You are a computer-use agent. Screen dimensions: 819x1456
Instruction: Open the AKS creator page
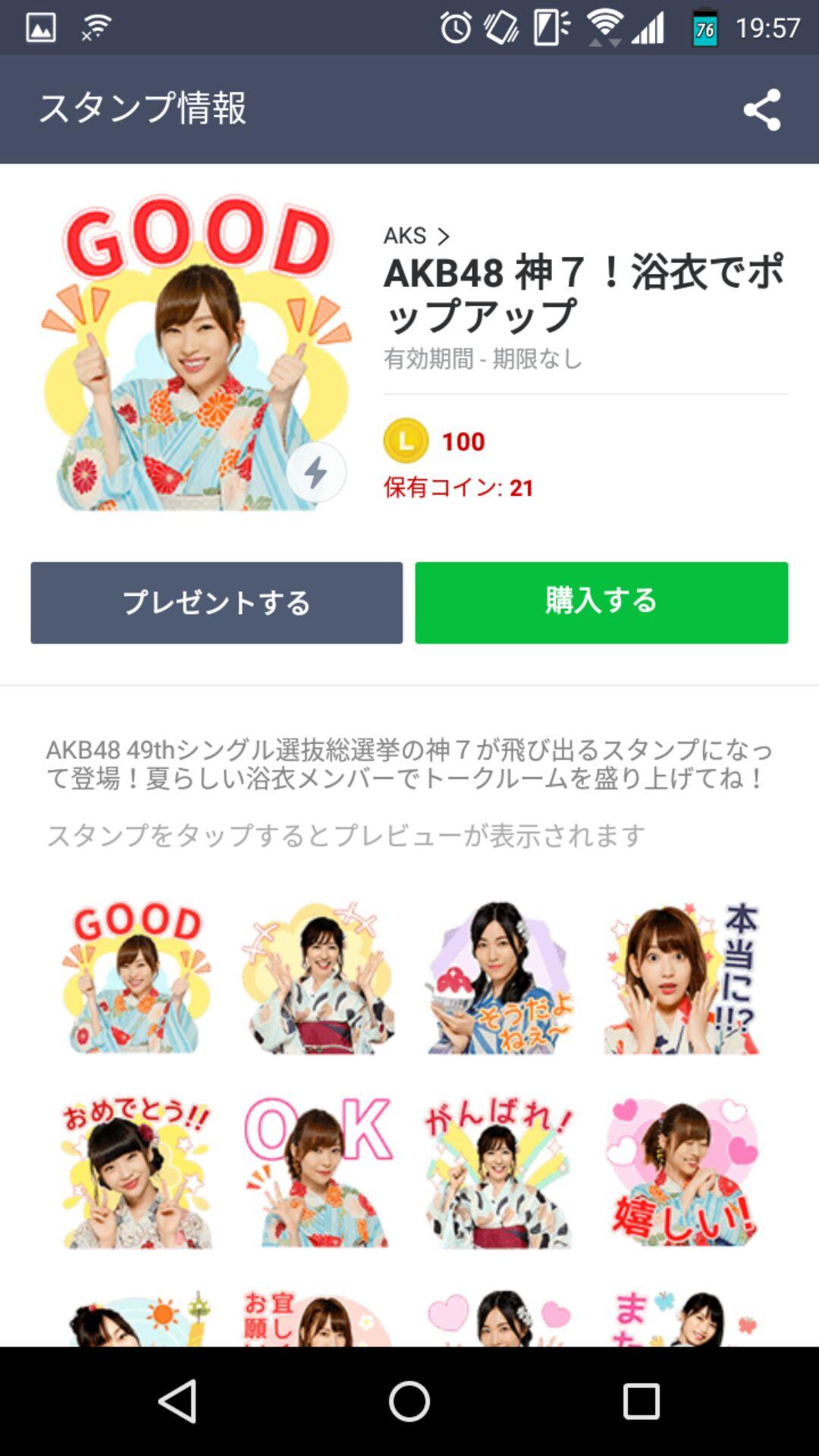point(416,236)
